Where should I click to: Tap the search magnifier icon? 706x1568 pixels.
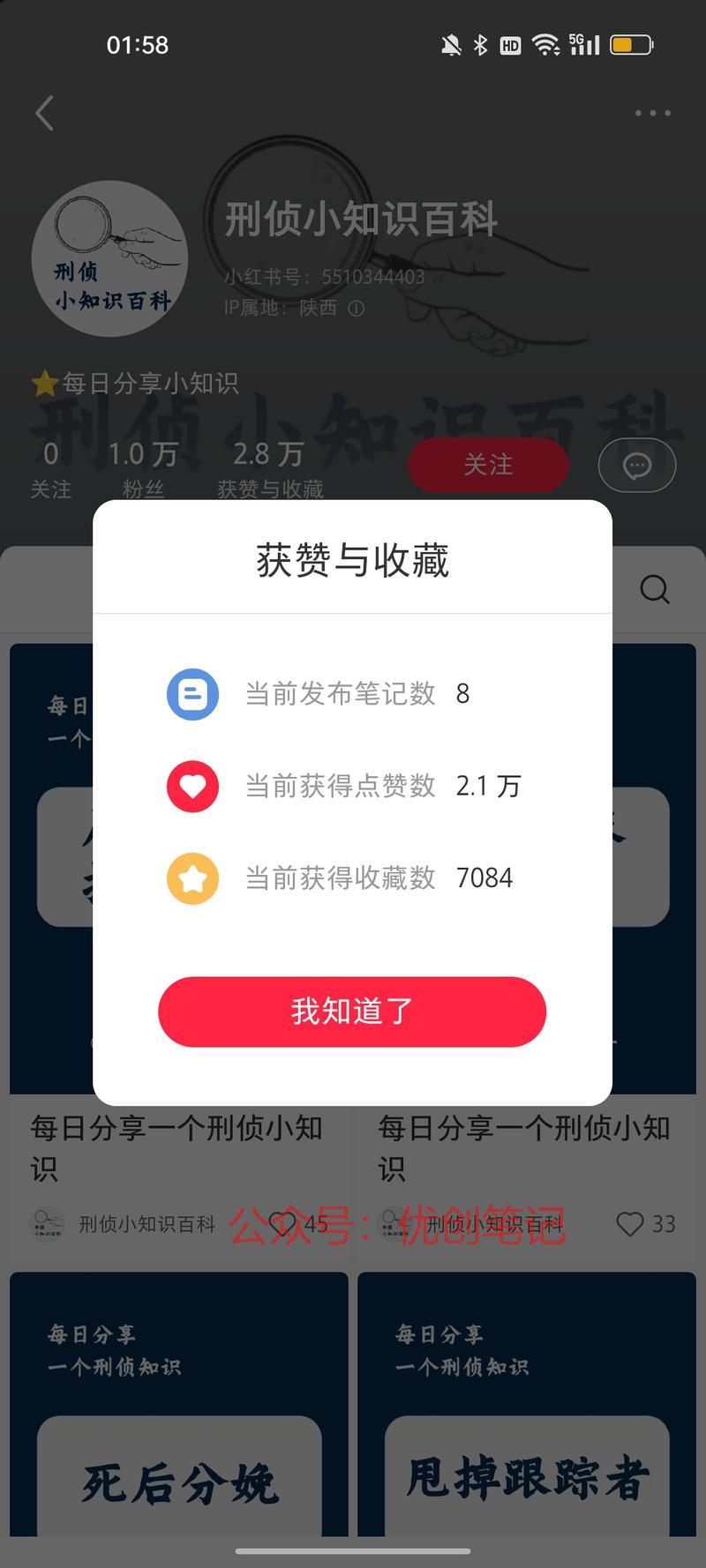coord(655,589)
